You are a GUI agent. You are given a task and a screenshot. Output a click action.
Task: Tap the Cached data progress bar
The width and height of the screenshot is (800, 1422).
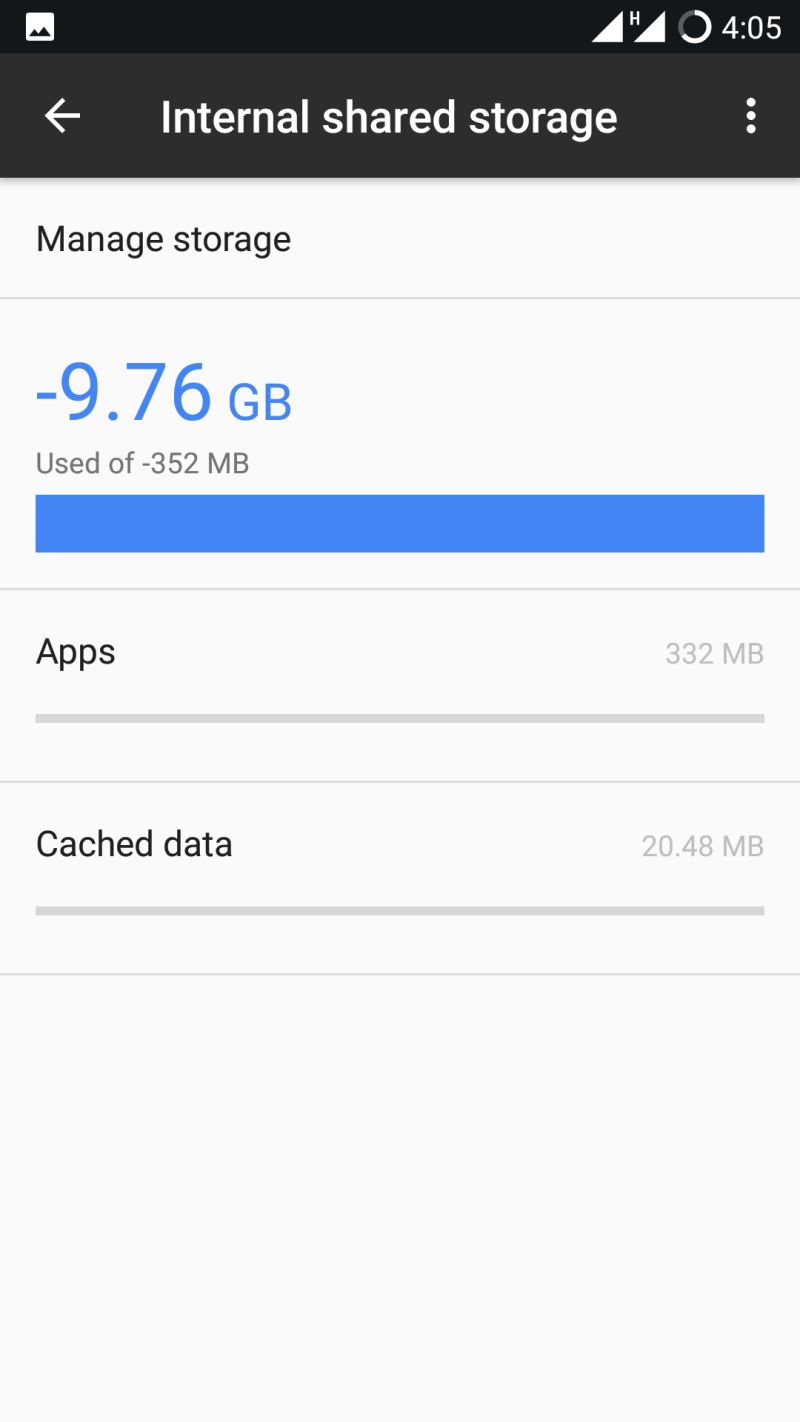tap(400, 909)
